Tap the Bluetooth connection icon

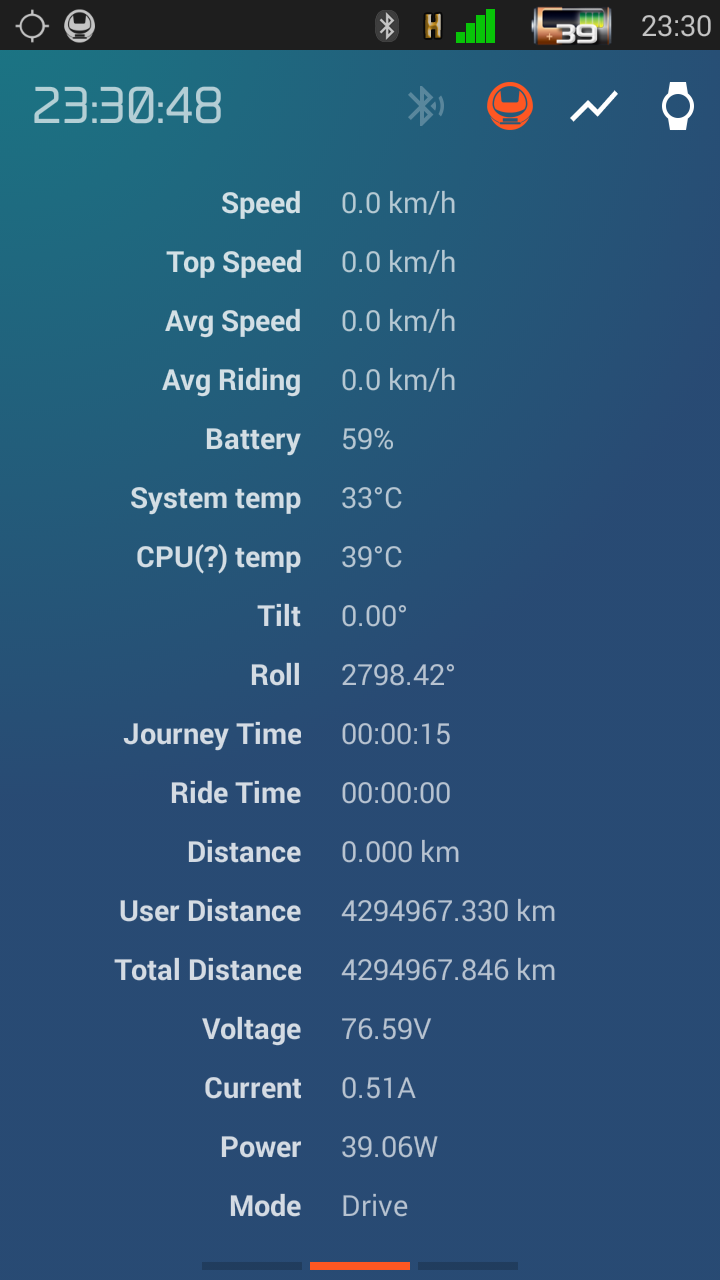click(x=426, y=106)
